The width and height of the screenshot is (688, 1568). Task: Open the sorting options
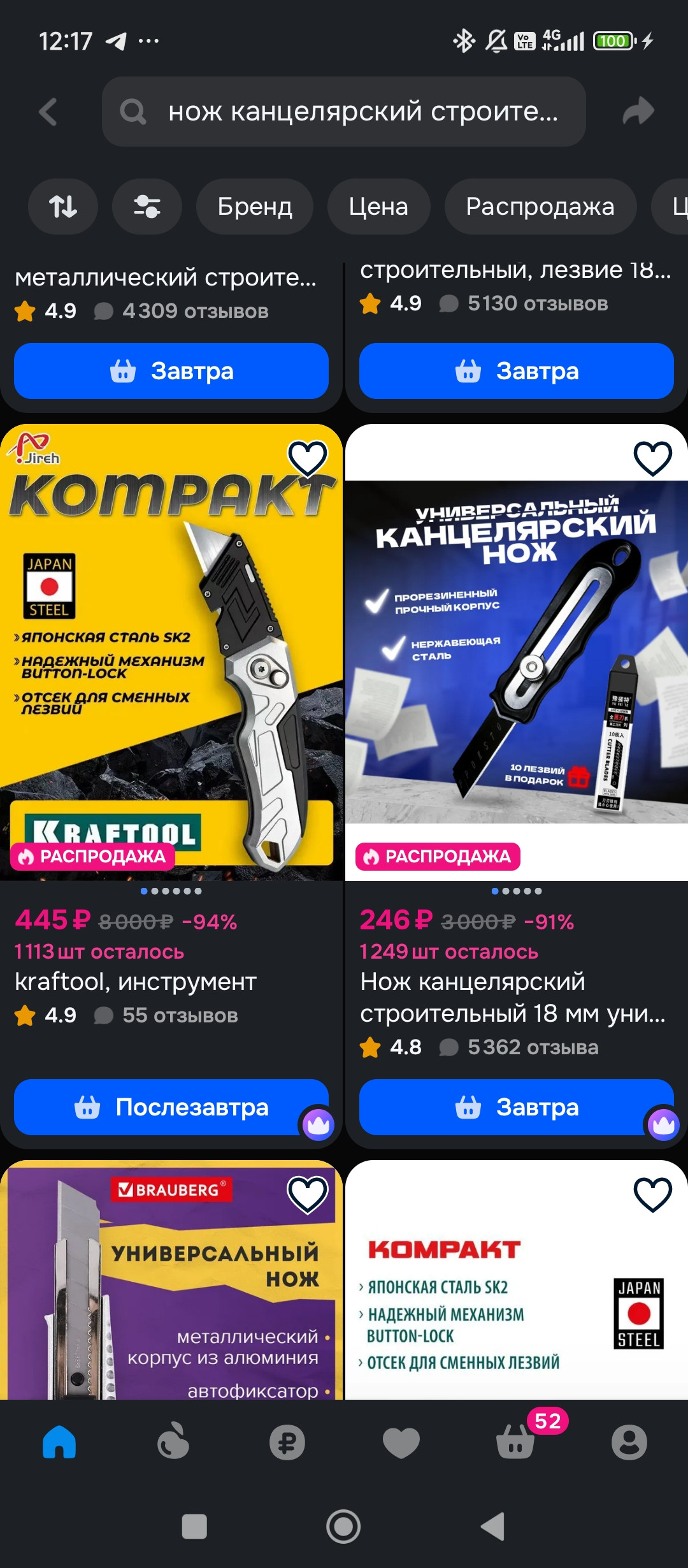coord(63,207)
